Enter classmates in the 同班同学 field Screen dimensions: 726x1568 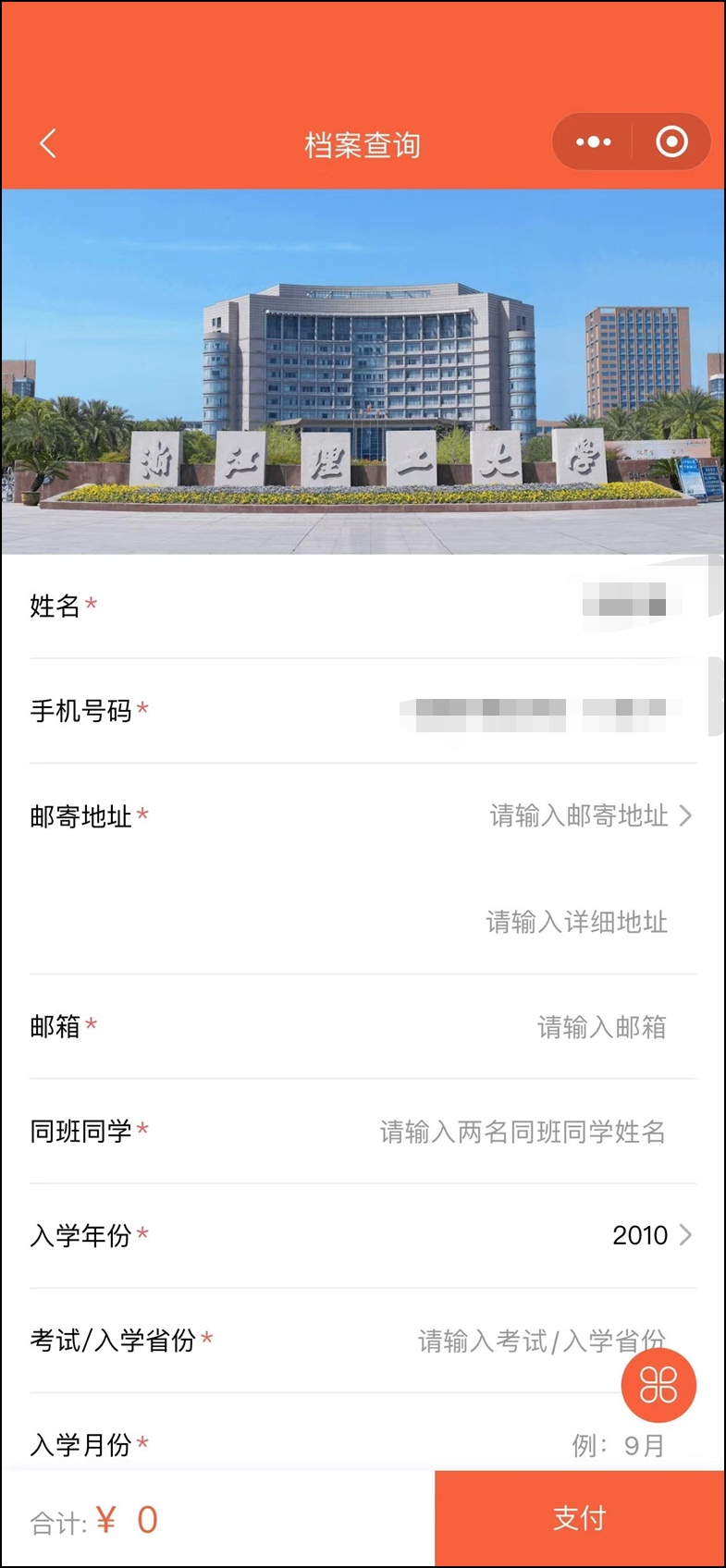523,1132
